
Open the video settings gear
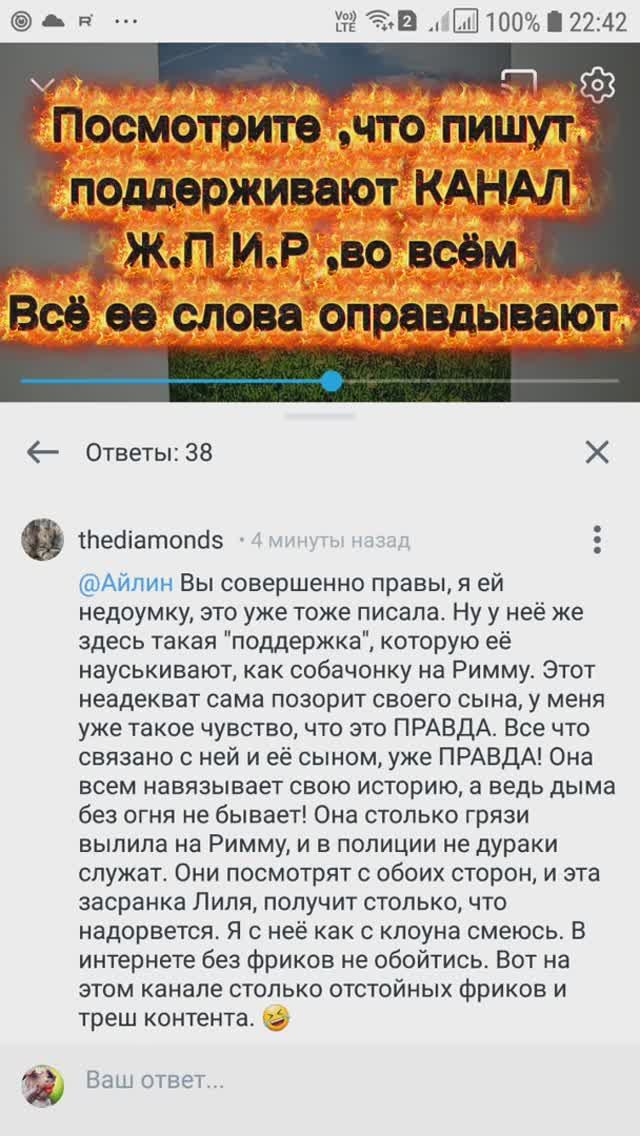tap(597, 85)
